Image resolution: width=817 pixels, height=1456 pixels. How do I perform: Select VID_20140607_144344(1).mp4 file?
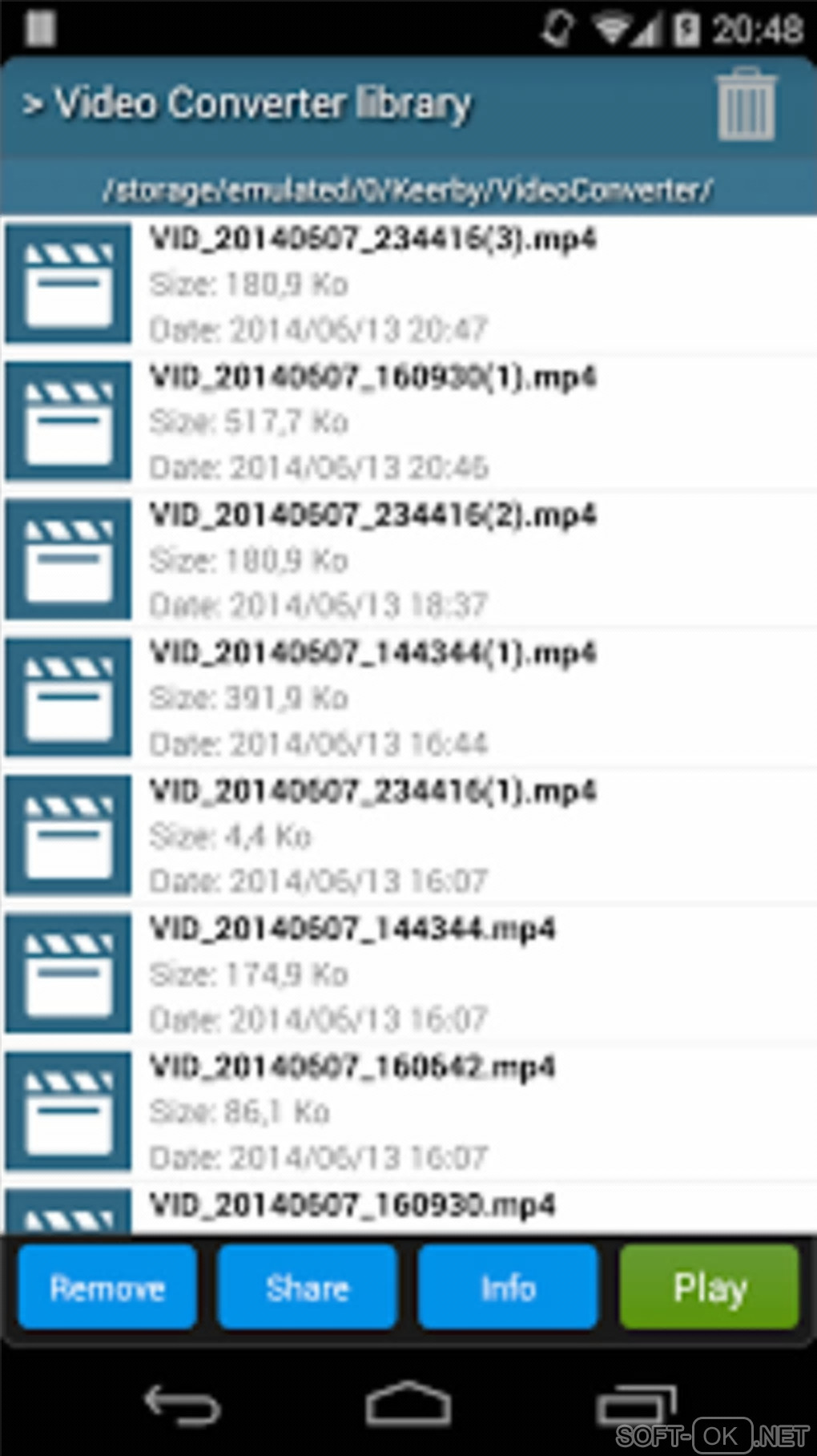coord(408,698)
